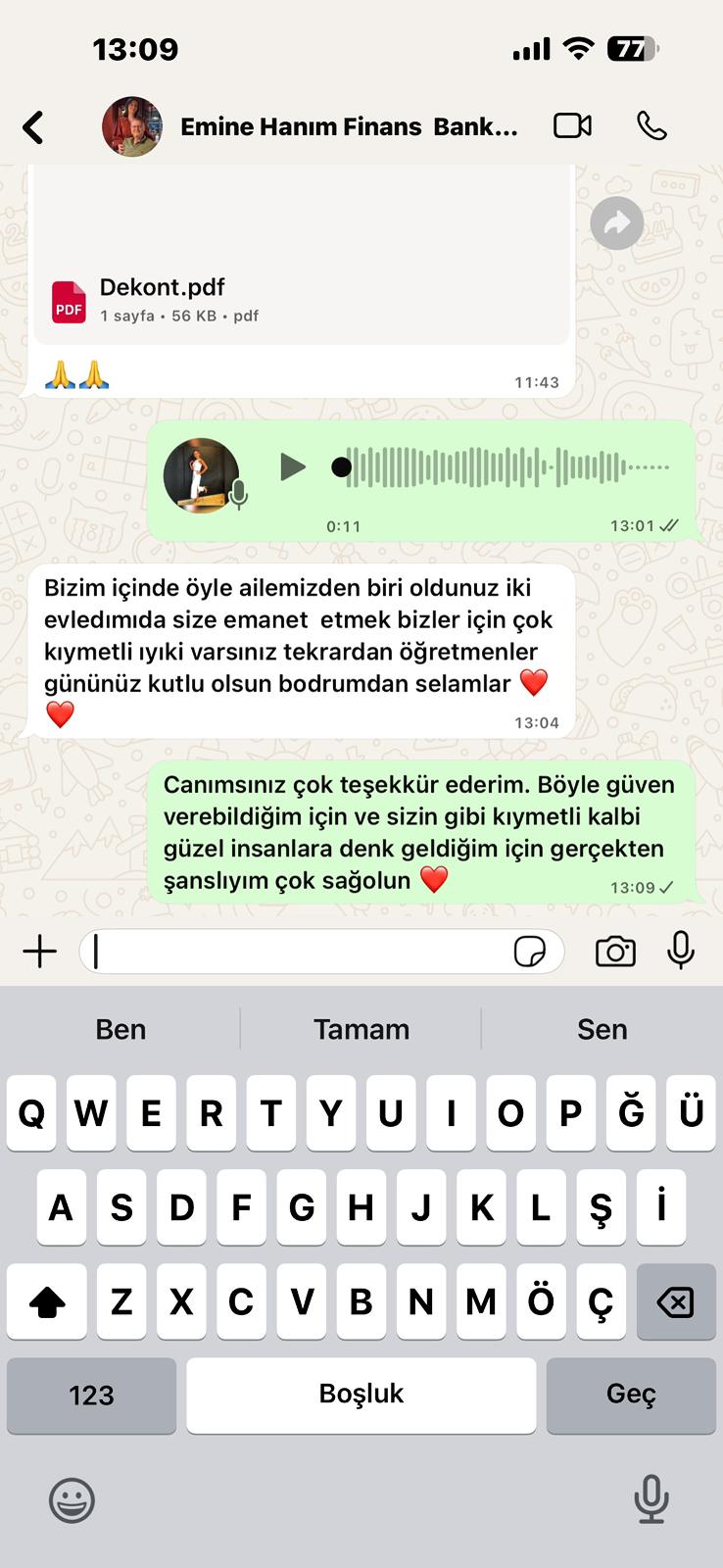Focus the message text field

click(x=294, y=952)
